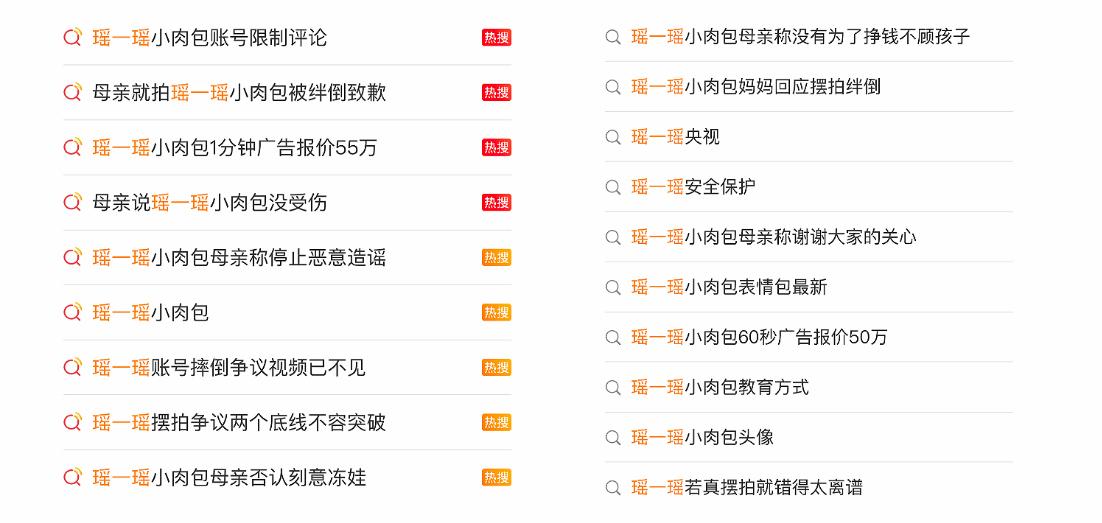
Task: Open 瑶一瑶小肉包60秒广告报价50万 suggestion
Action: pos(759,337)
